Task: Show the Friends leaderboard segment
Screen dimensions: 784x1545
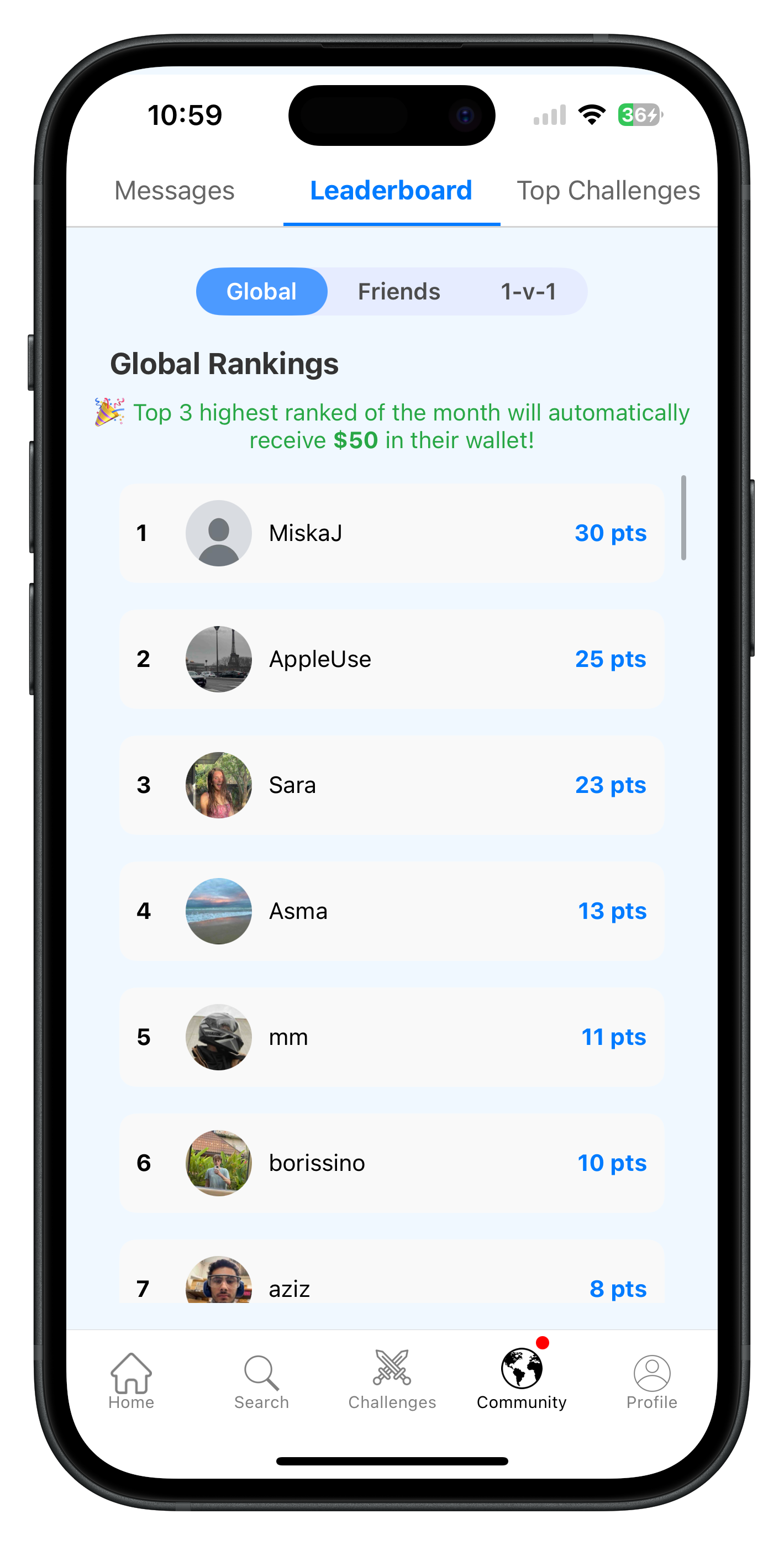Action: tap(398, 292)
